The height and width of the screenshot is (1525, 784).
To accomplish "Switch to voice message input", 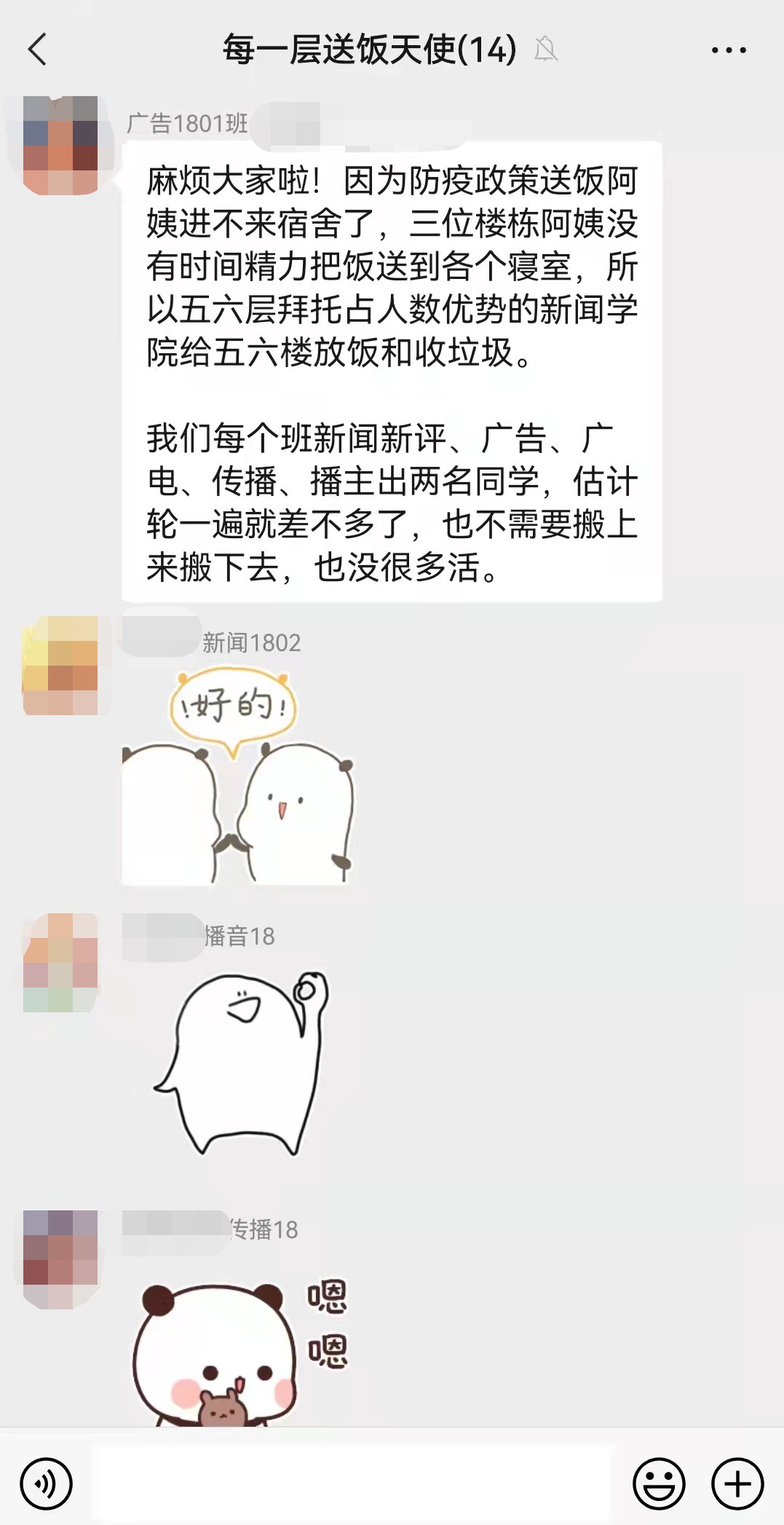I will [x=46, y=1483].
